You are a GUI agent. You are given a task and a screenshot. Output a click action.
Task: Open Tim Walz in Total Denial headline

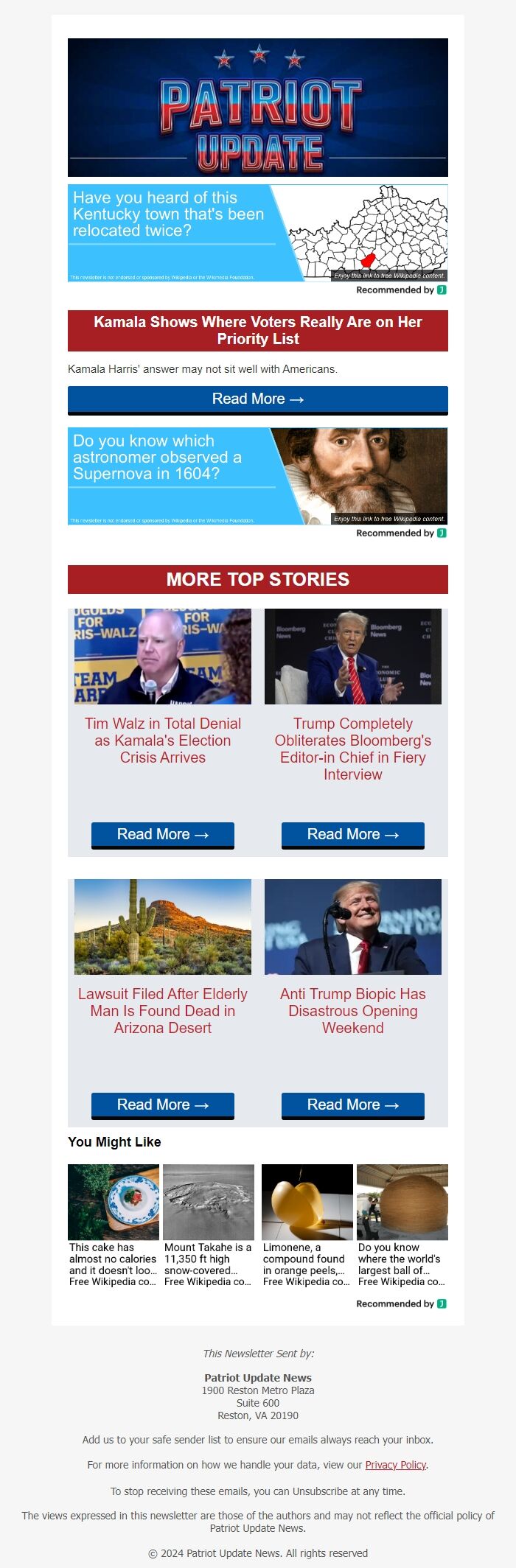pyautogui.click(x=163, y=741)
